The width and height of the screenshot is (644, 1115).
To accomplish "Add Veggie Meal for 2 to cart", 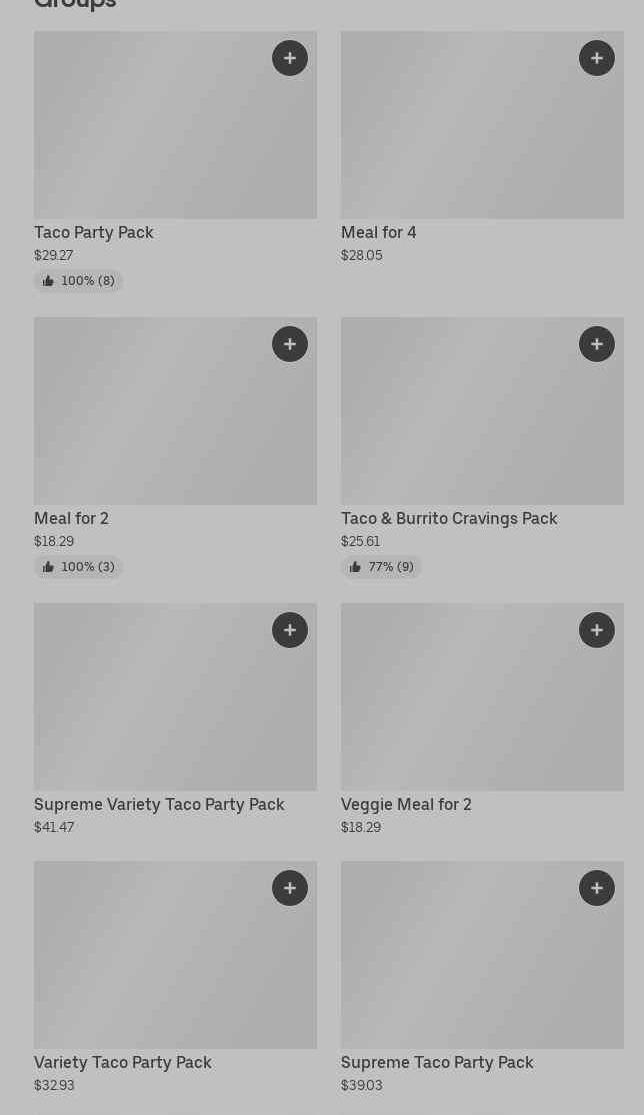I will coord(597,630).
